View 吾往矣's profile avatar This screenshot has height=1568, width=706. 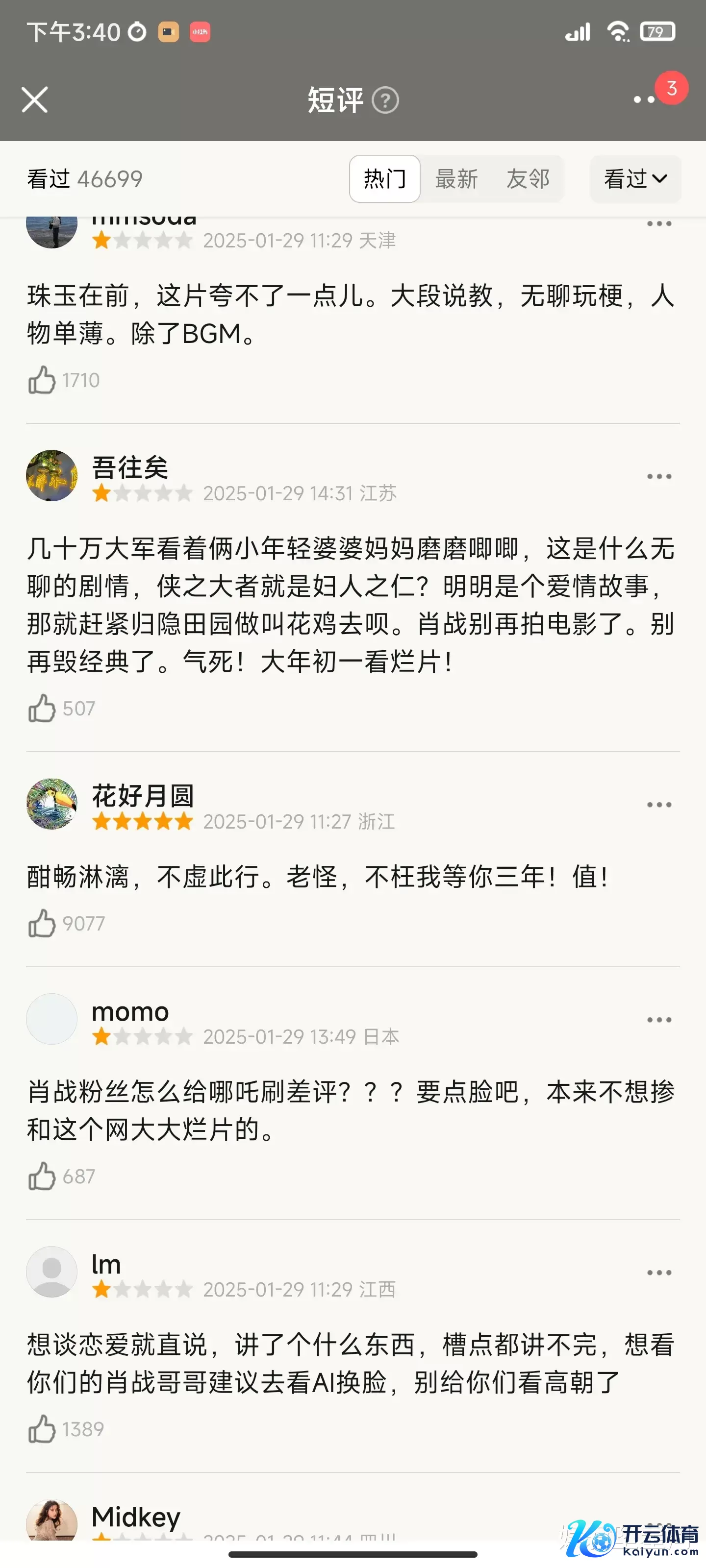click(52, 475)
